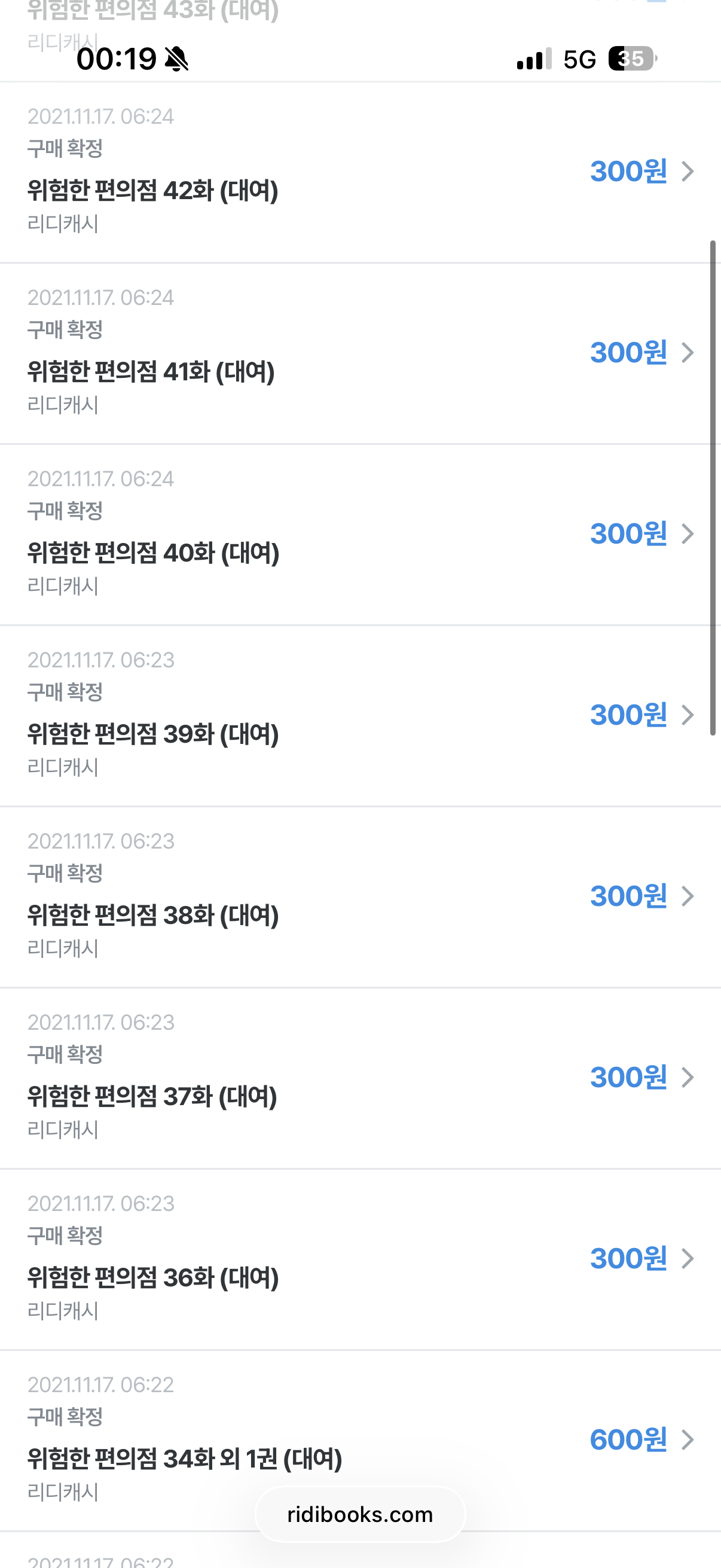This screenshot has width=721, height=1568.
Task: Open the 600원 purchase for 34화 외 1권
Action: 360,1440
